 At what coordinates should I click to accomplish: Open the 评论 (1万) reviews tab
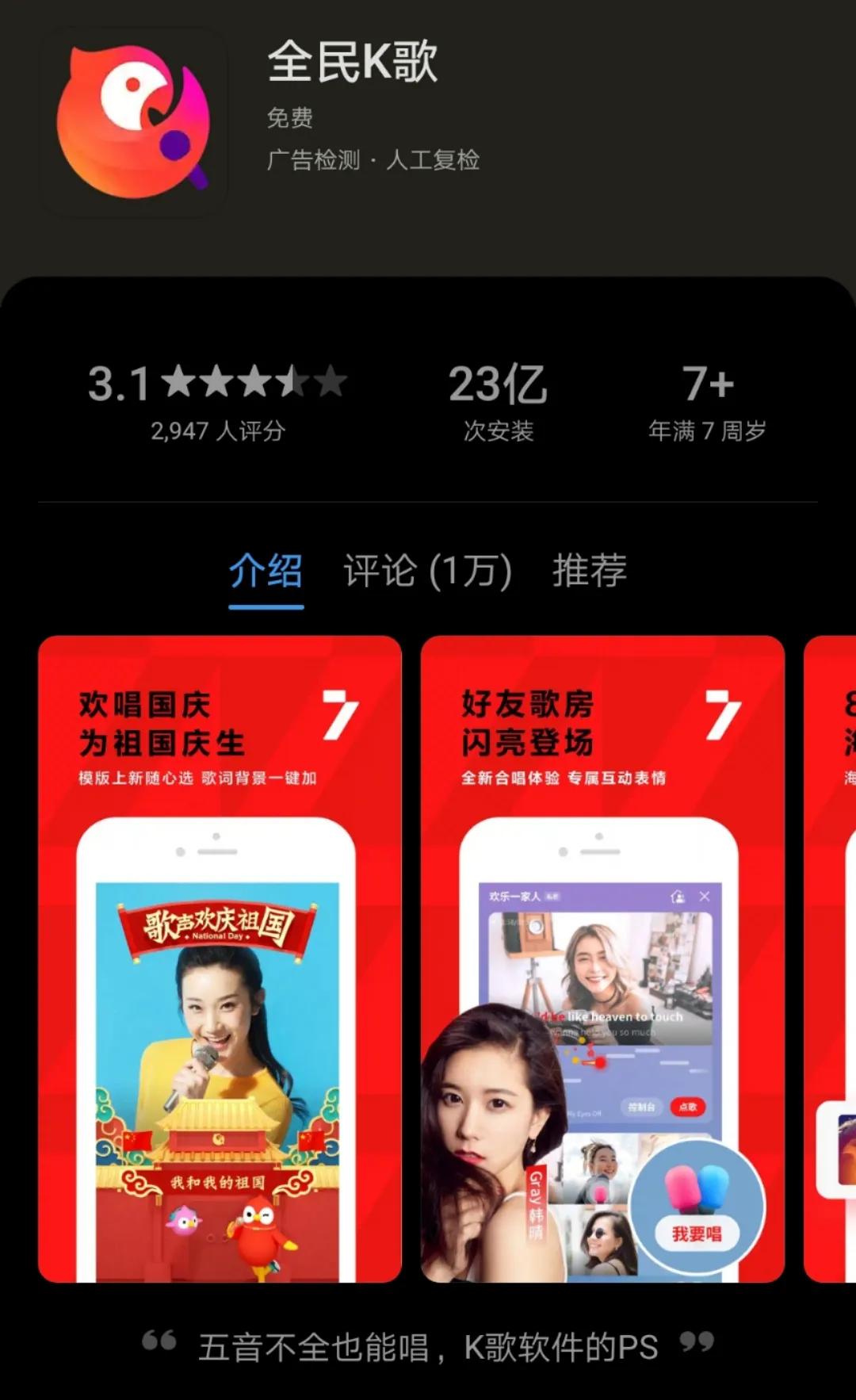[x=427, y=572]
